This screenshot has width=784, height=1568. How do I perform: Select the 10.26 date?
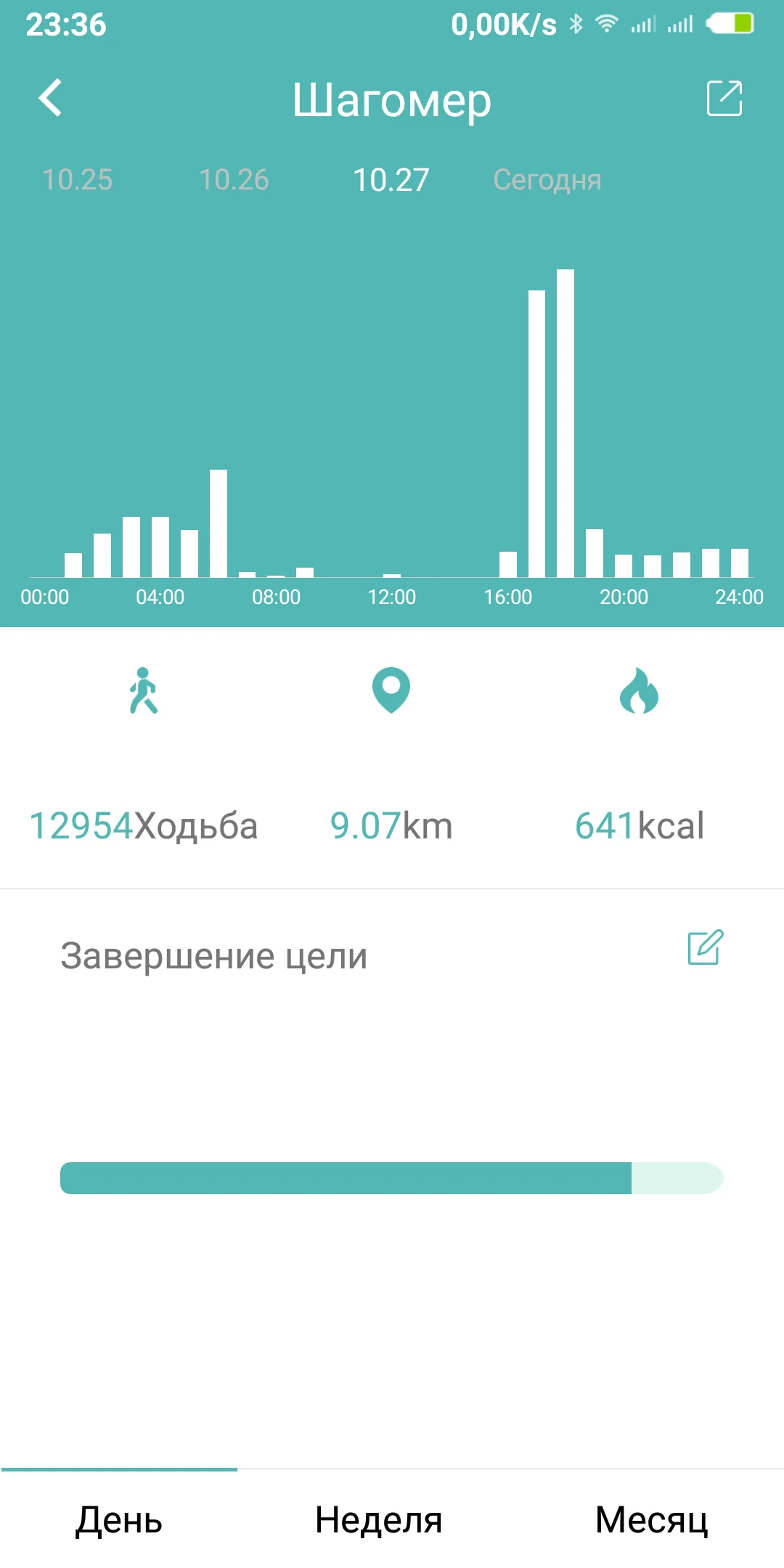coord(234,180)
